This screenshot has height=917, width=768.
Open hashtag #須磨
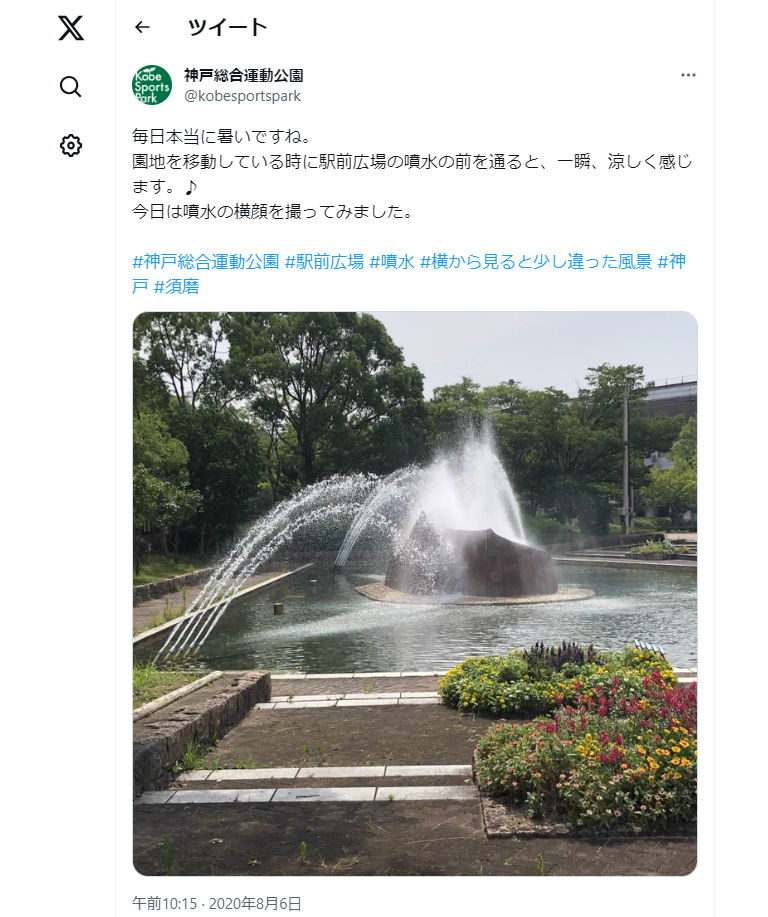click(x=176, y=287)
